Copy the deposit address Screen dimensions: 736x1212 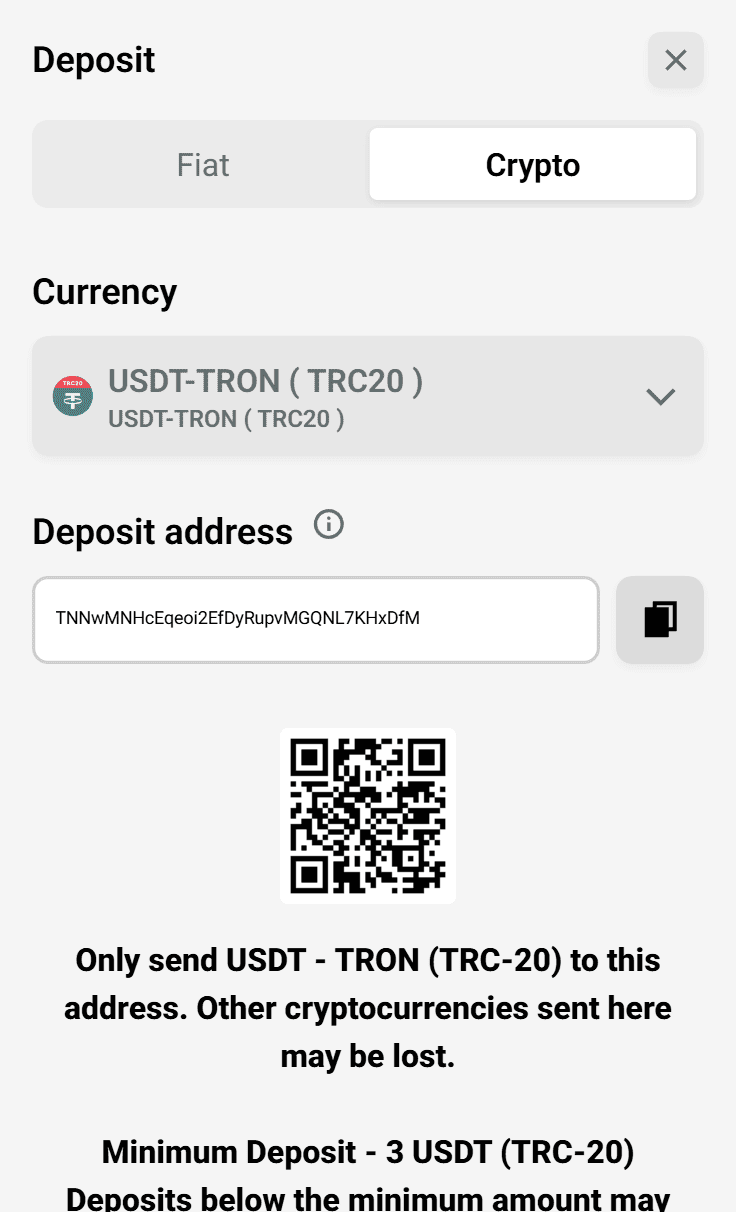click(x=660, y=619)
